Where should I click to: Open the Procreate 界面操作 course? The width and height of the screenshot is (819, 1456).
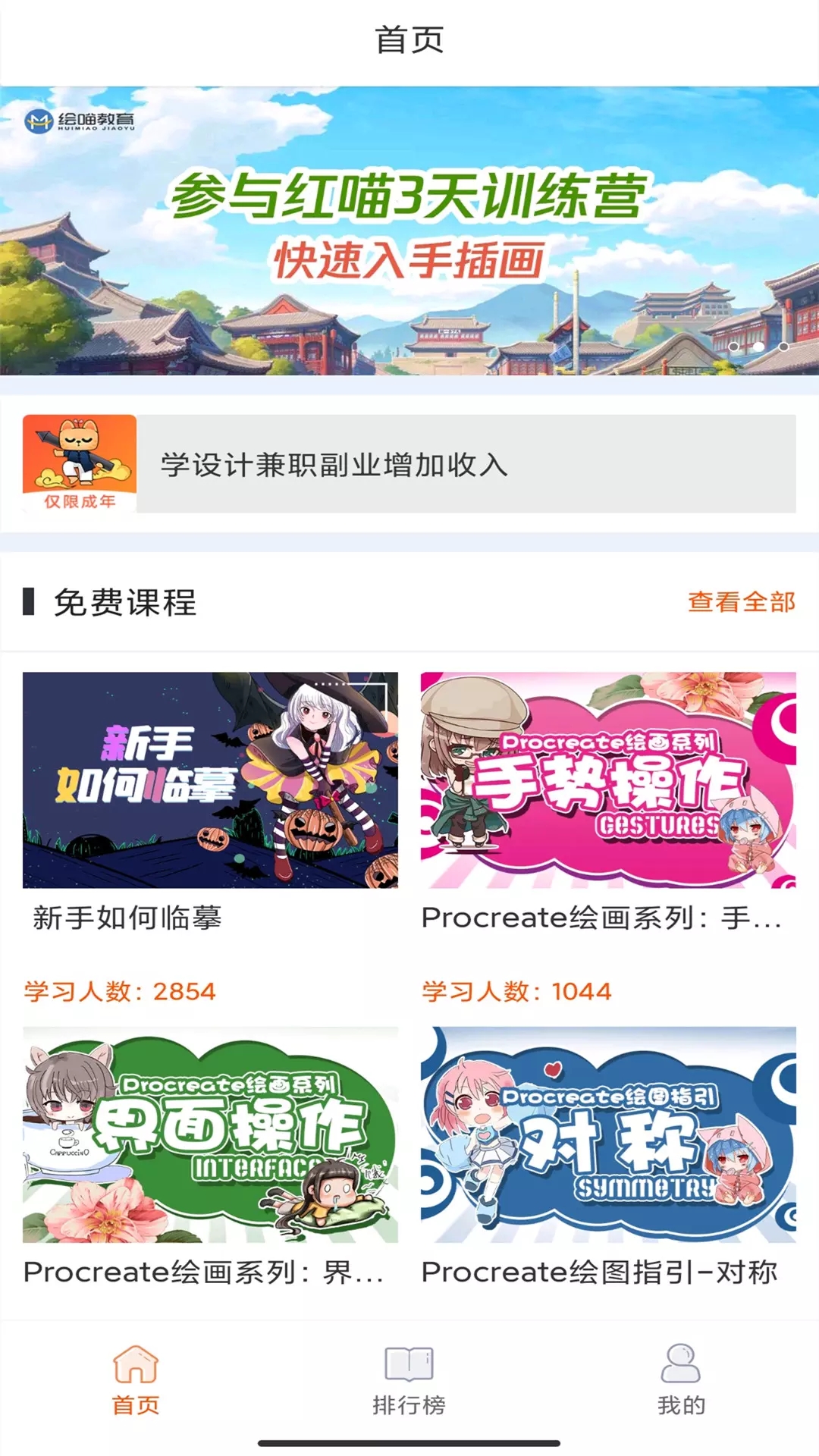[x=210, y=1134]
